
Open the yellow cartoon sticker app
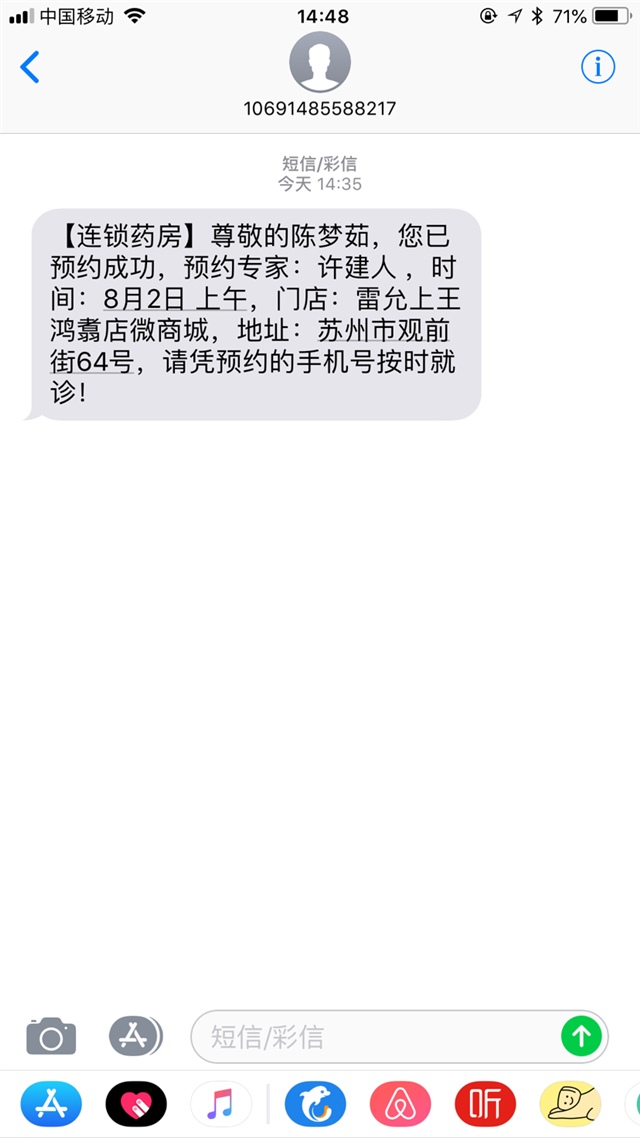coord(570,1104)
